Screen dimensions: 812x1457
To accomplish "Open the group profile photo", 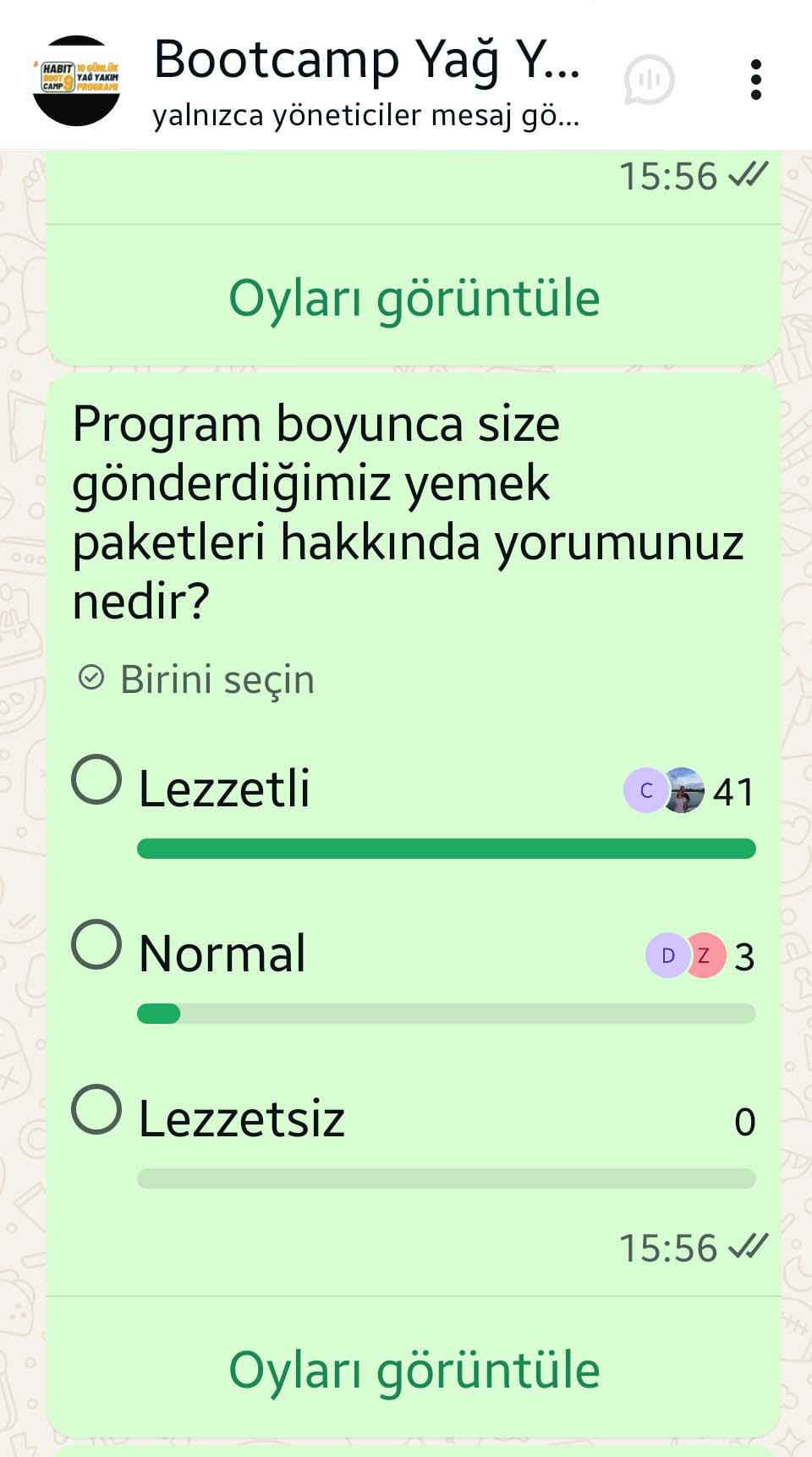I will tap(76, 80).
